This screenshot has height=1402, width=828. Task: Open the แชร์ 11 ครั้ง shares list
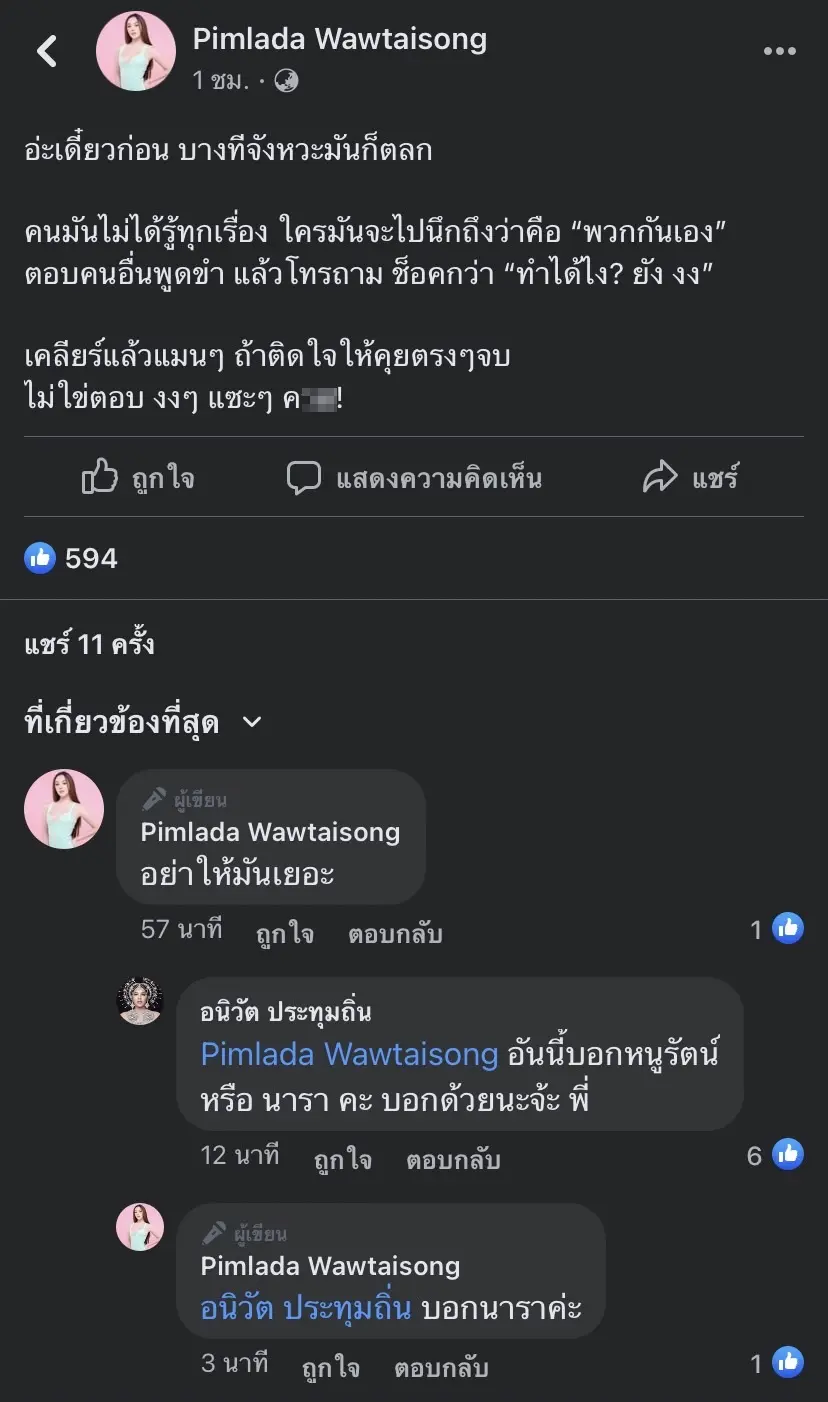(89, 644)
